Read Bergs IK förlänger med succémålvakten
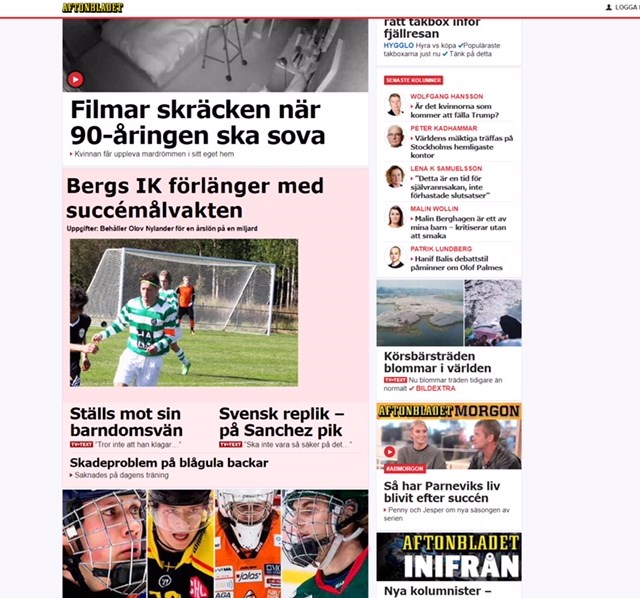The height and width of the screenshot is (598, 640). tap(195, 198)
